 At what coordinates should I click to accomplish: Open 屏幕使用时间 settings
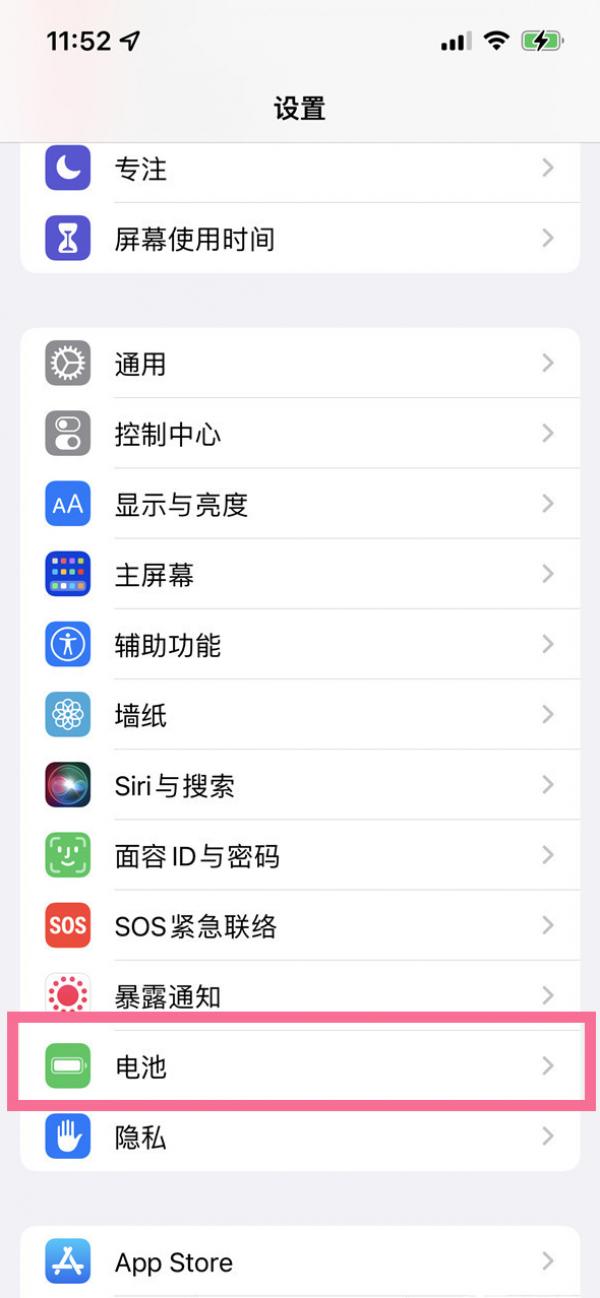click(300, 238)
